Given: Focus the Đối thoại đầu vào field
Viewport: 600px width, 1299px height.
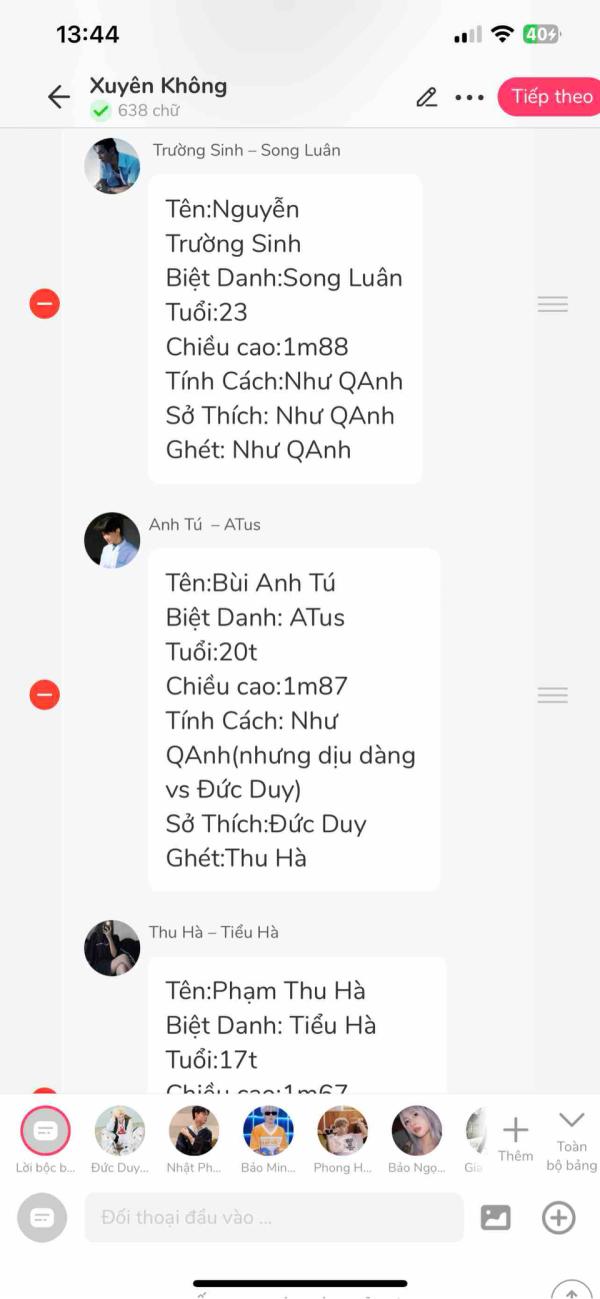Looking at the screenshot, I should [273, 1217].
